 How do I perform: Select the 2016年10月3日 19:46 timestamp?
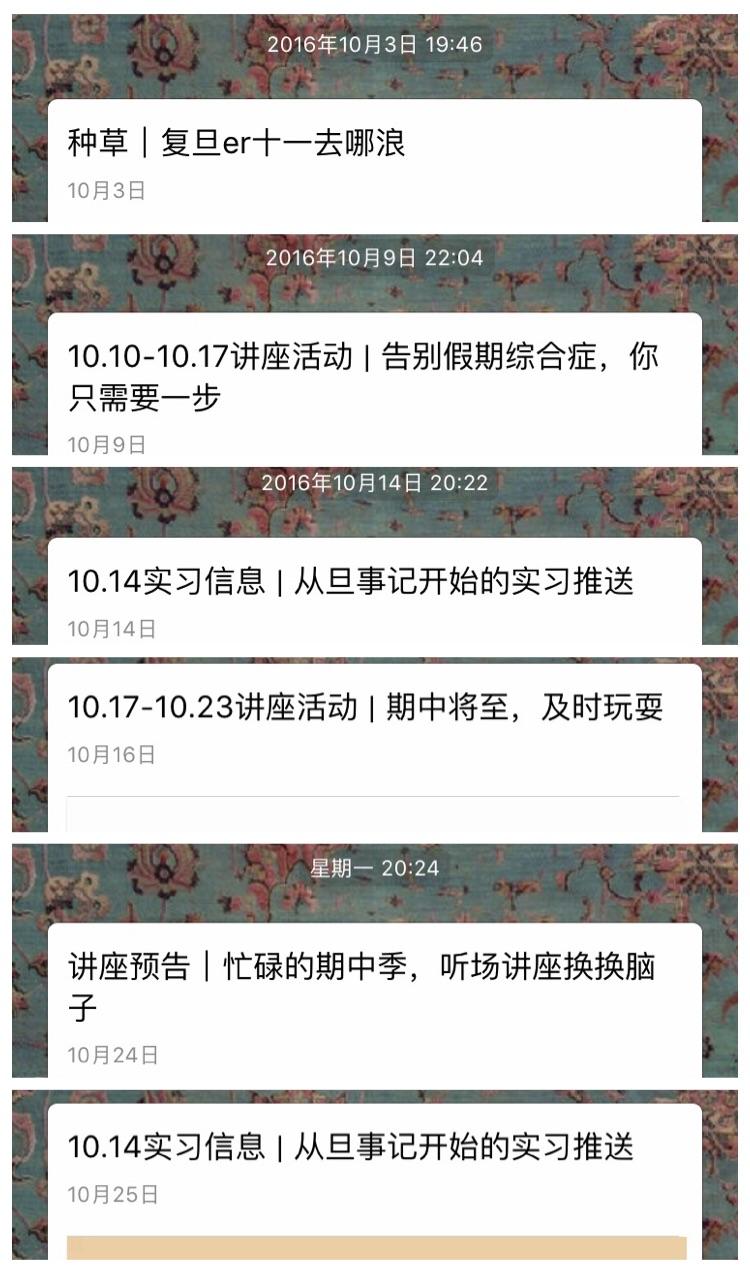375,44
